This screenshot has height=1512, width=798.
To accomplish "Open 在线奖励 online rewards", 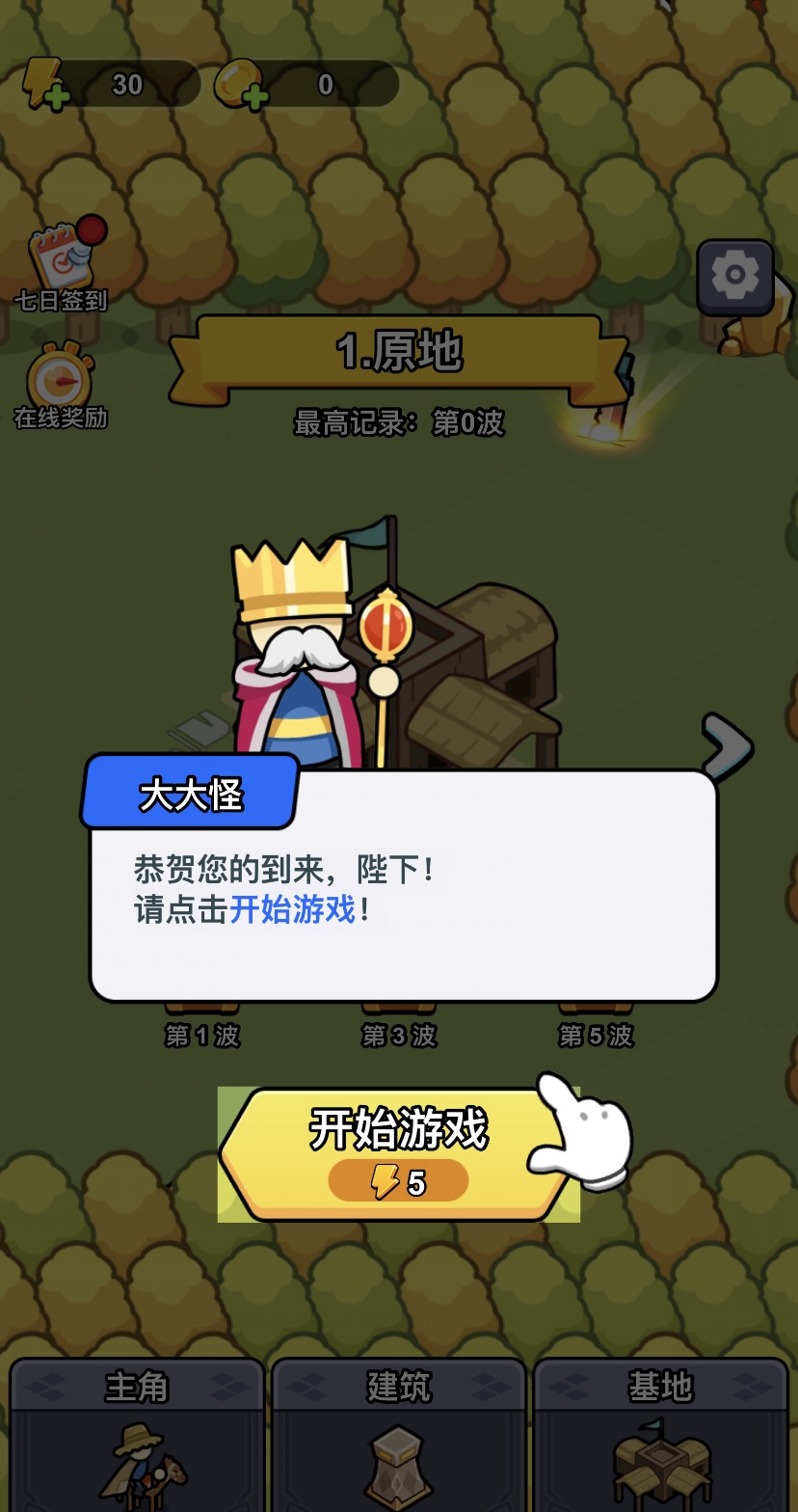I will (x=60, y=386).
